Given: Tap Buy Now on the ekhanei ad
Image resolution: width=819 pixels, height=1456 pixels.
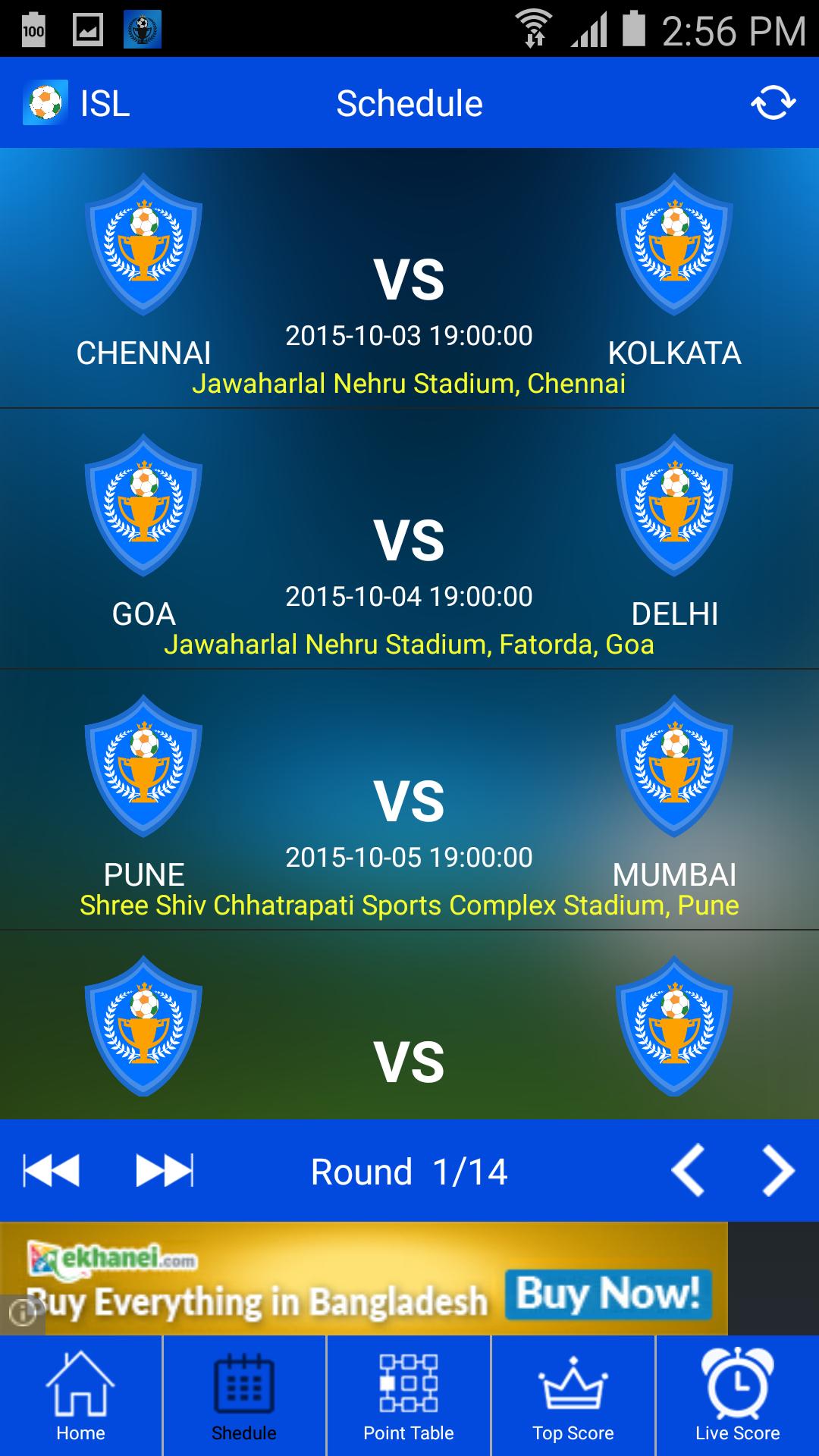Looking at the screenshot, I should coord(607,1294).
